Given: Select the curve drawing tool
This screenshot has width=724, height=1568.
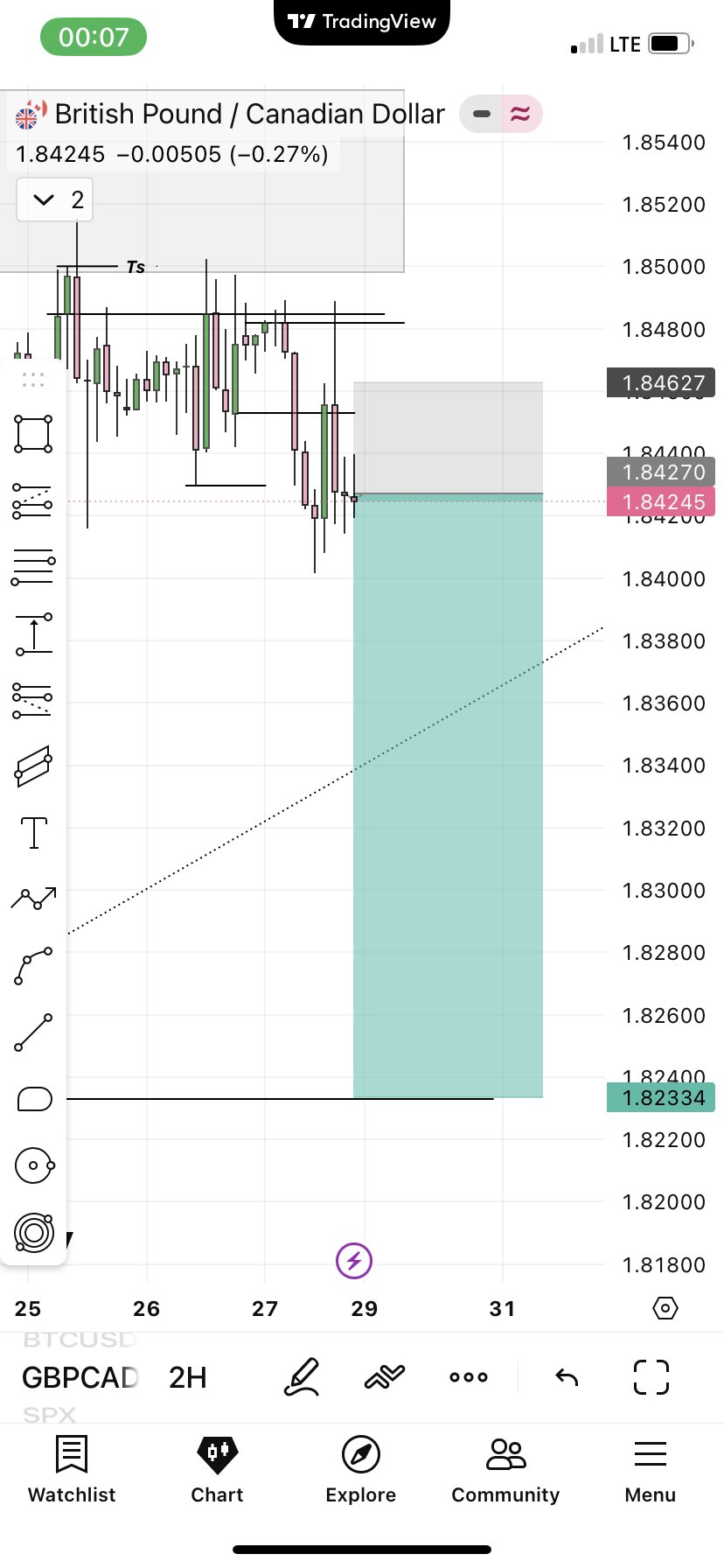Looking at the screenshot, I should [x=33, y=966].
